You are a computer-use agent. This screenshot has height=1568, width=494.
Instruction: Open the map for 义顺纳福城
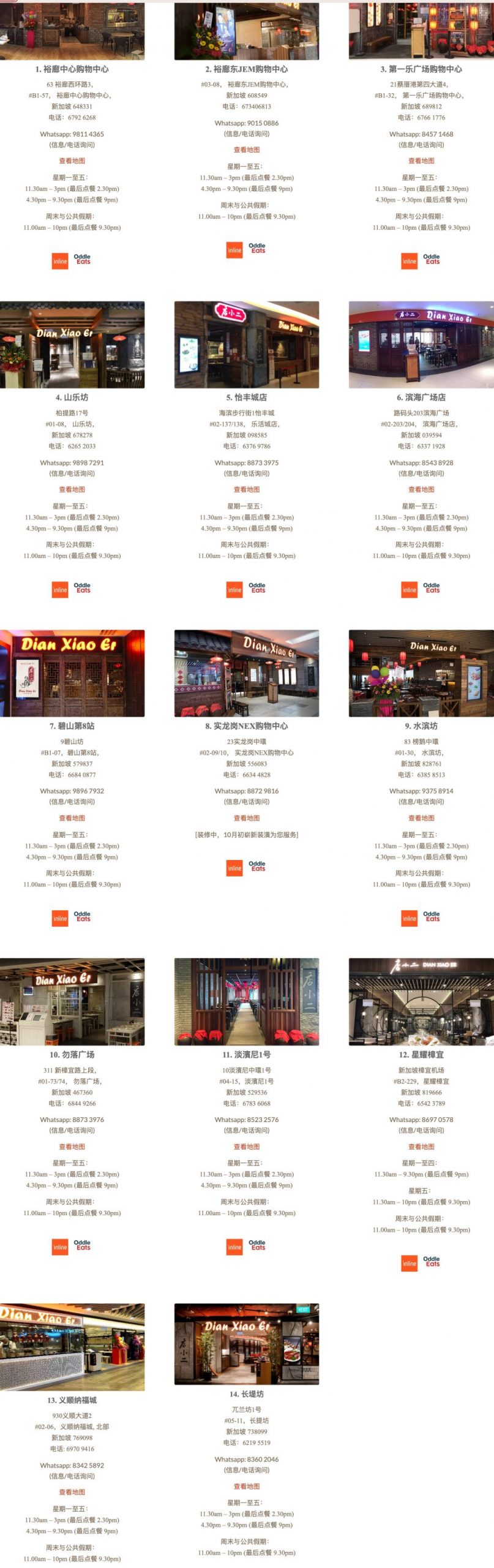72,1492
